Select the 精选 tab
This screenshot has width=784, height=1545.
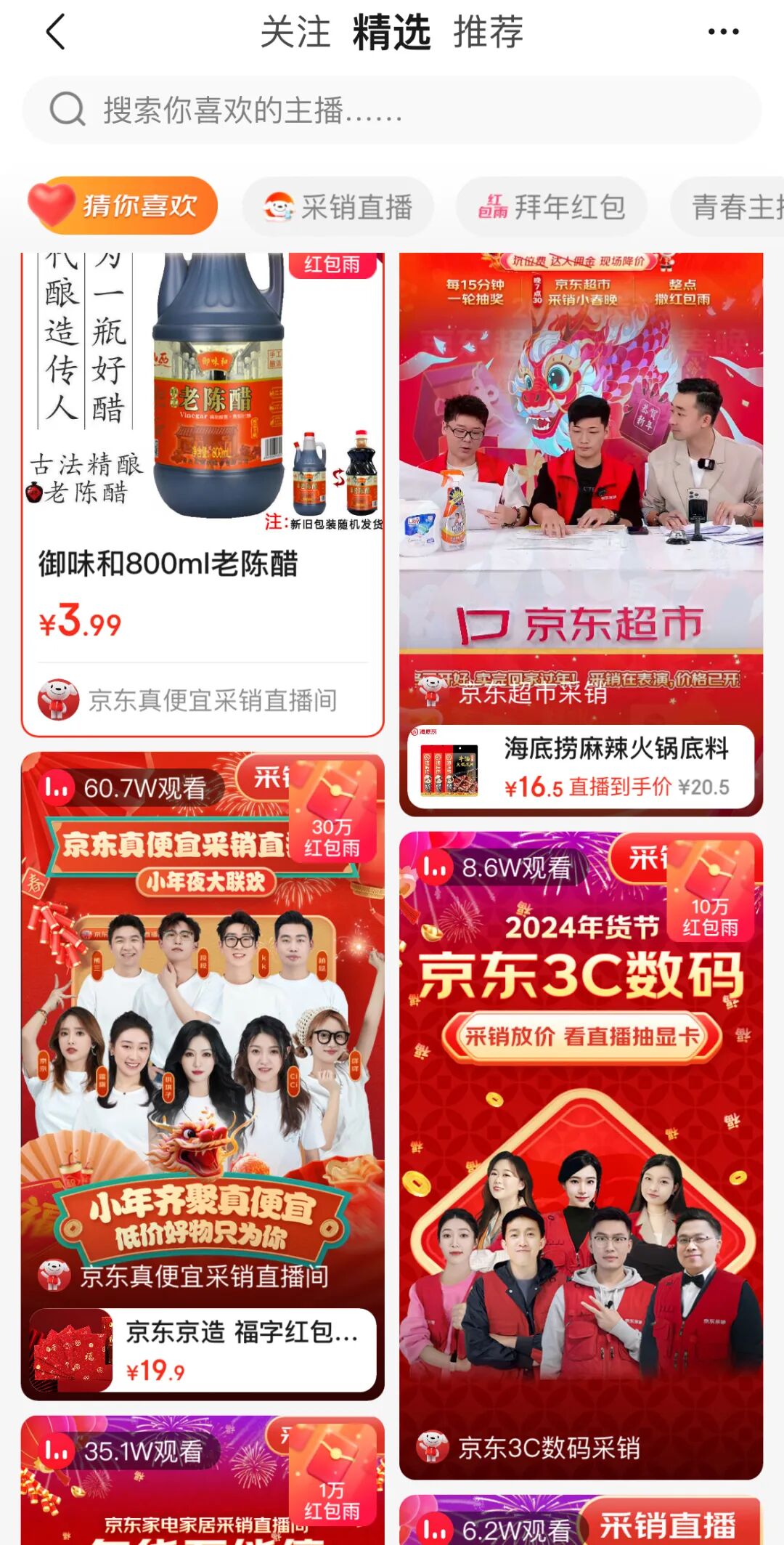click(x=391, y=33)
